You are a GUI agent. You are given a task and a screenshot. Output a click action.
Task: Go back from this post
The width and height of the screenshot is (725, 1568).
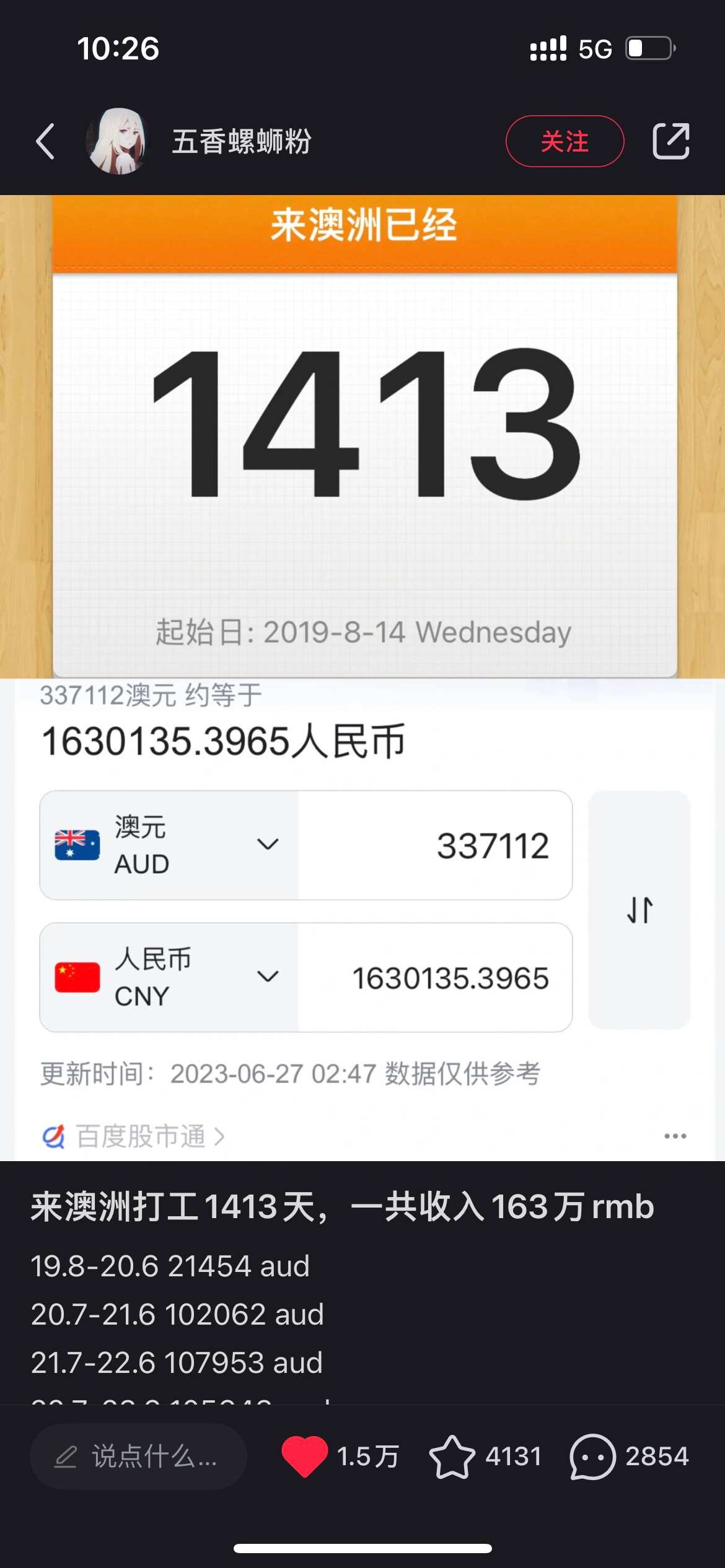[45, 141]
